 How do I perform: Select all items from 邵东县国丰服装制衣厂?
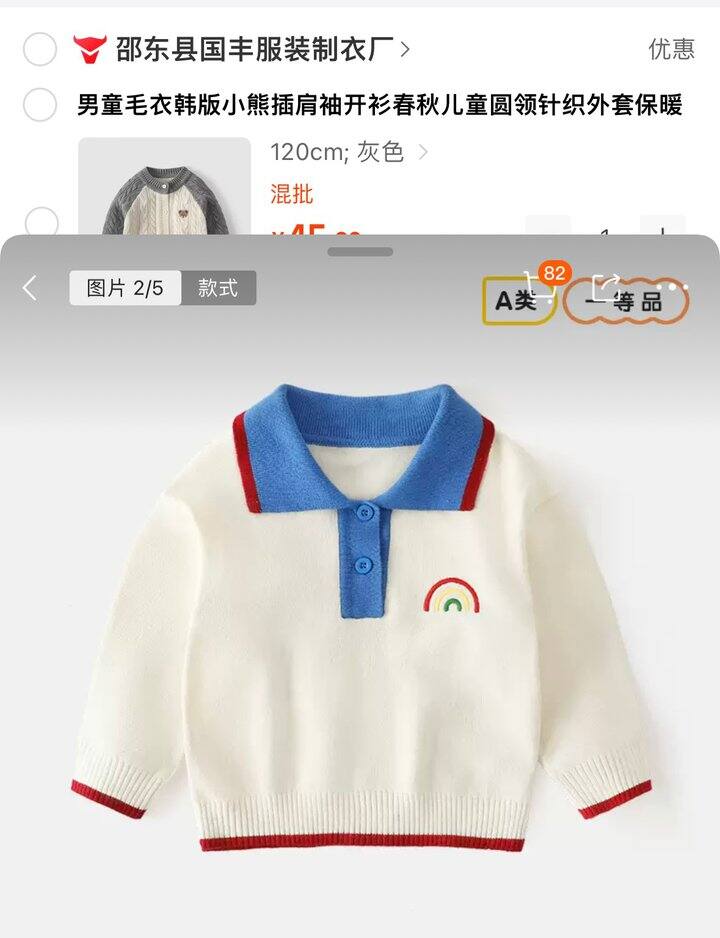40,48
